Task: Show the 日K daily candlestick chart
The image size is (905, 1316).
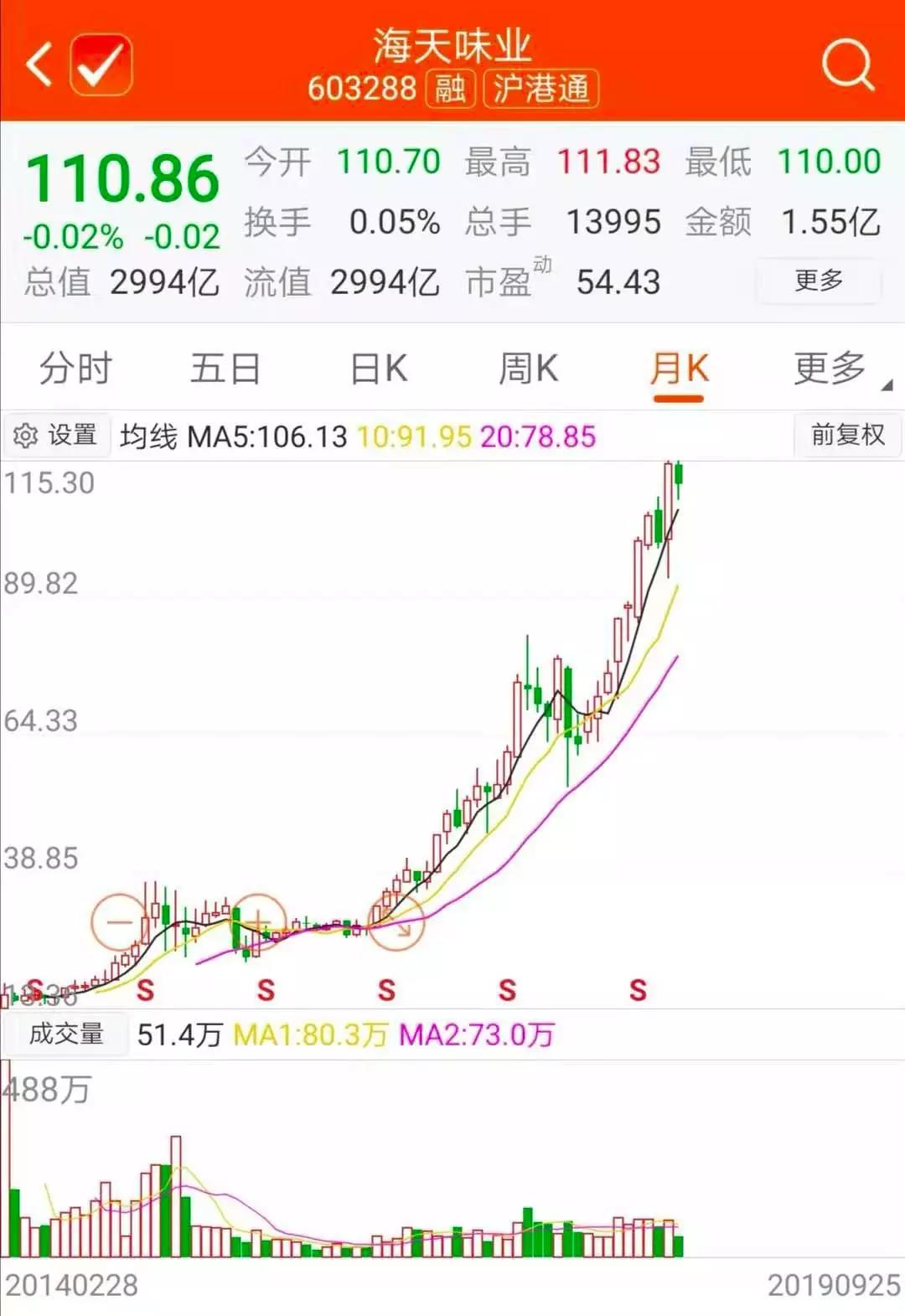Action: 379,369
